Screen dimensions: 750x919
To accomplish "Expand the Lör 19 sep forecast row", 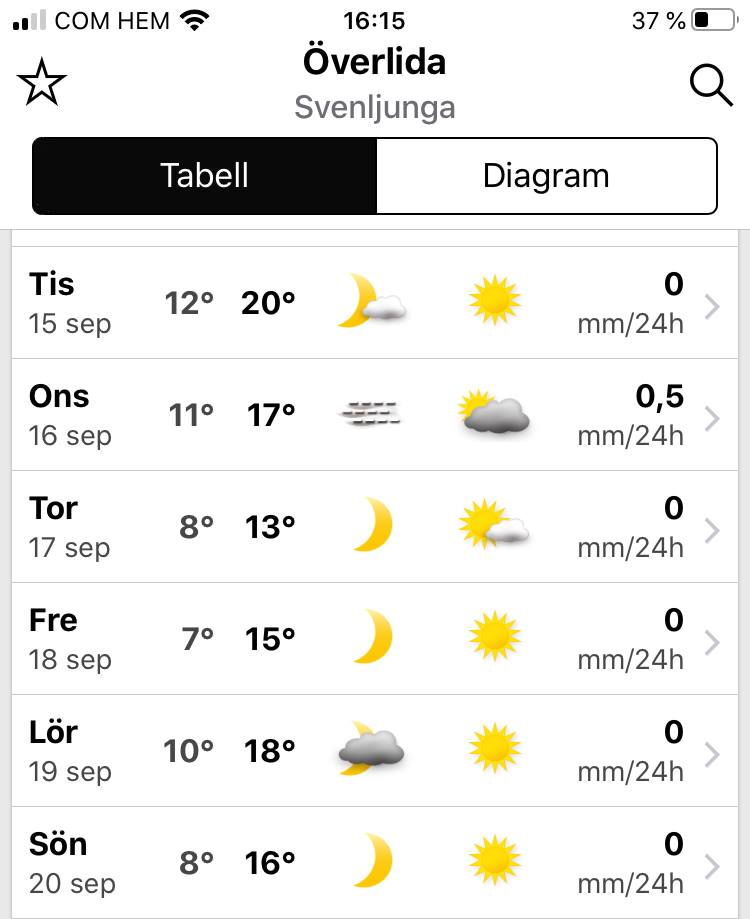I will (375, 751).
